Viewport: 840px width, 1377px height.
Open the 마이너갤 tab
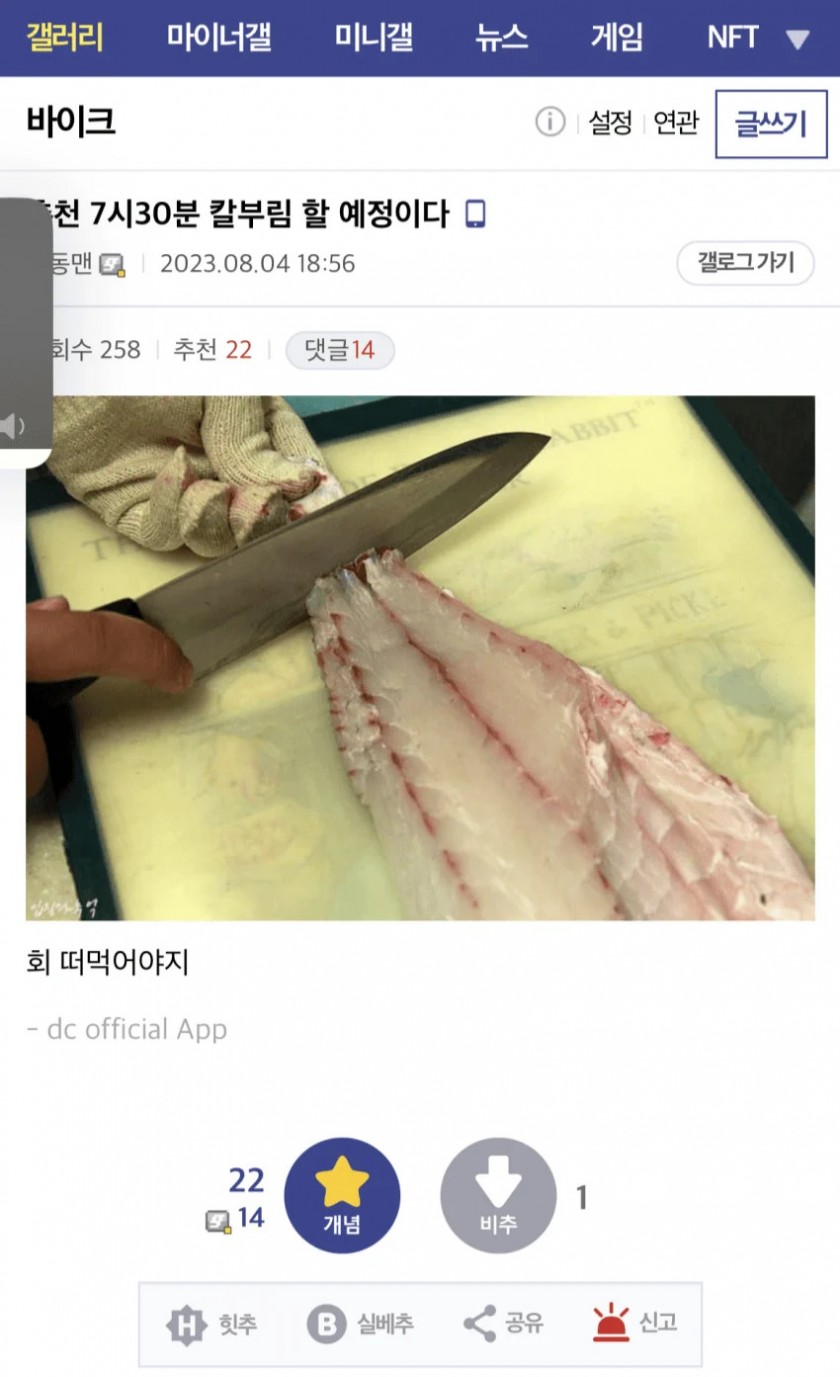coord(219,38)
